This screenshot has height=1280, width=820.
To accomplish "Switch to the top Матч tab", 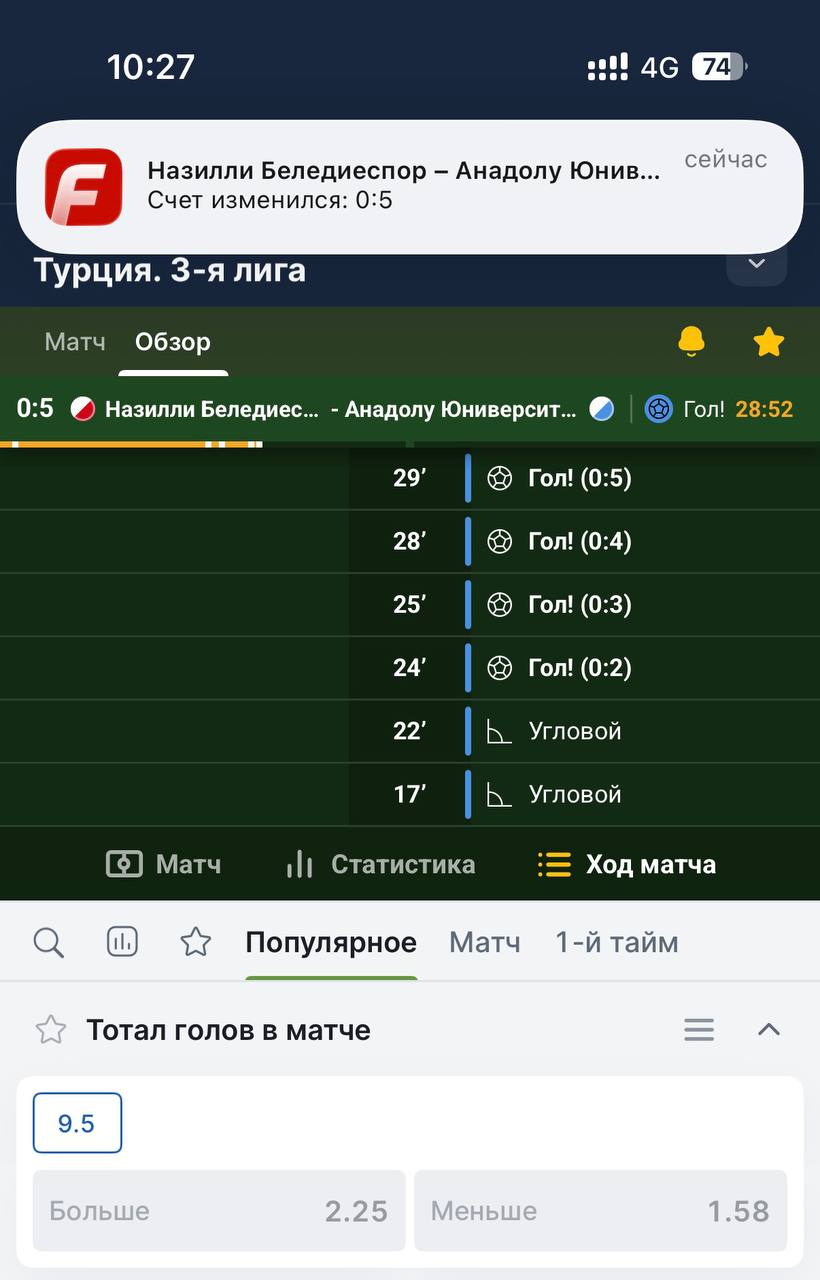I will click(75, 342).
